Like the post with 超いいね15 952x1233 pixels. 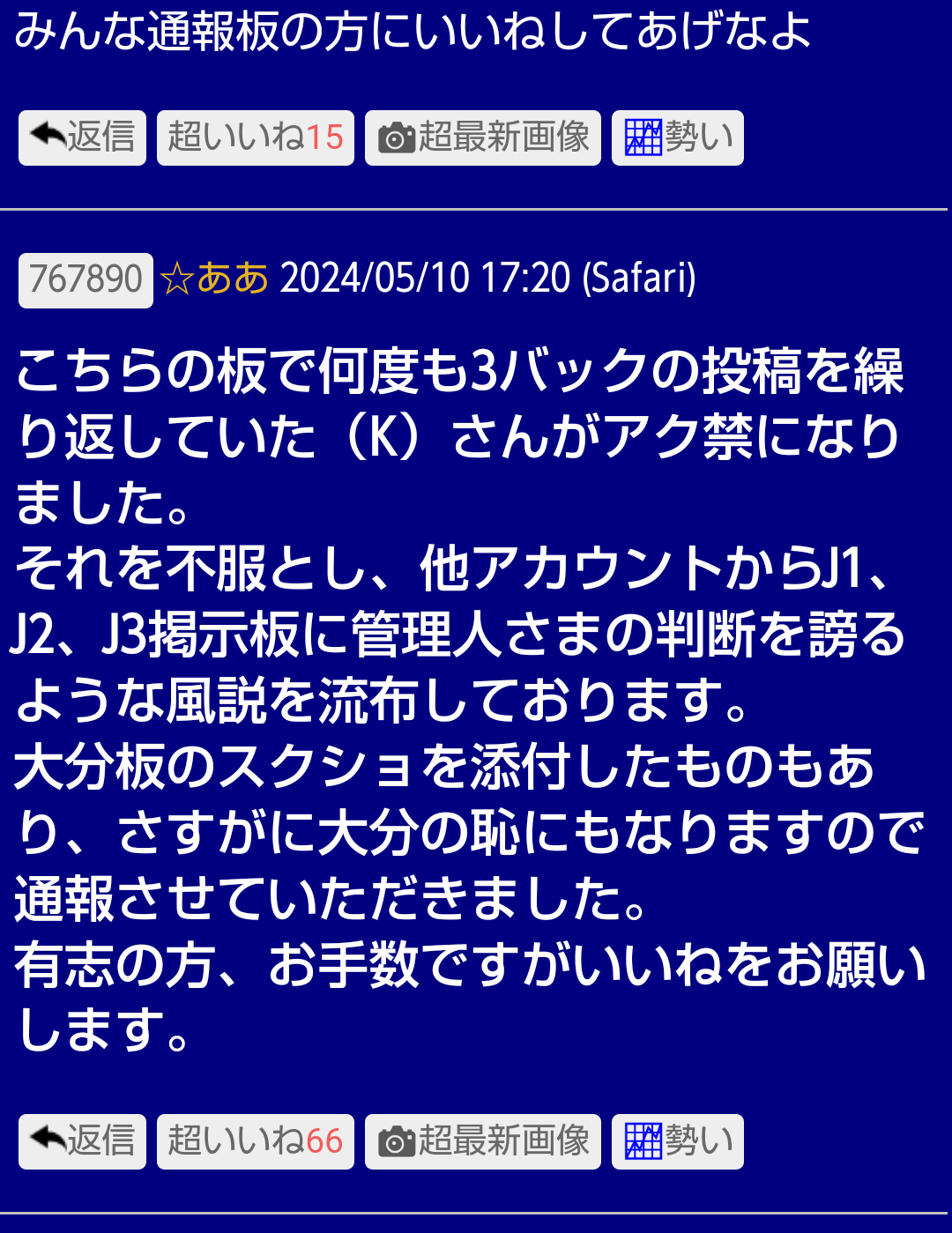point(255,137)
